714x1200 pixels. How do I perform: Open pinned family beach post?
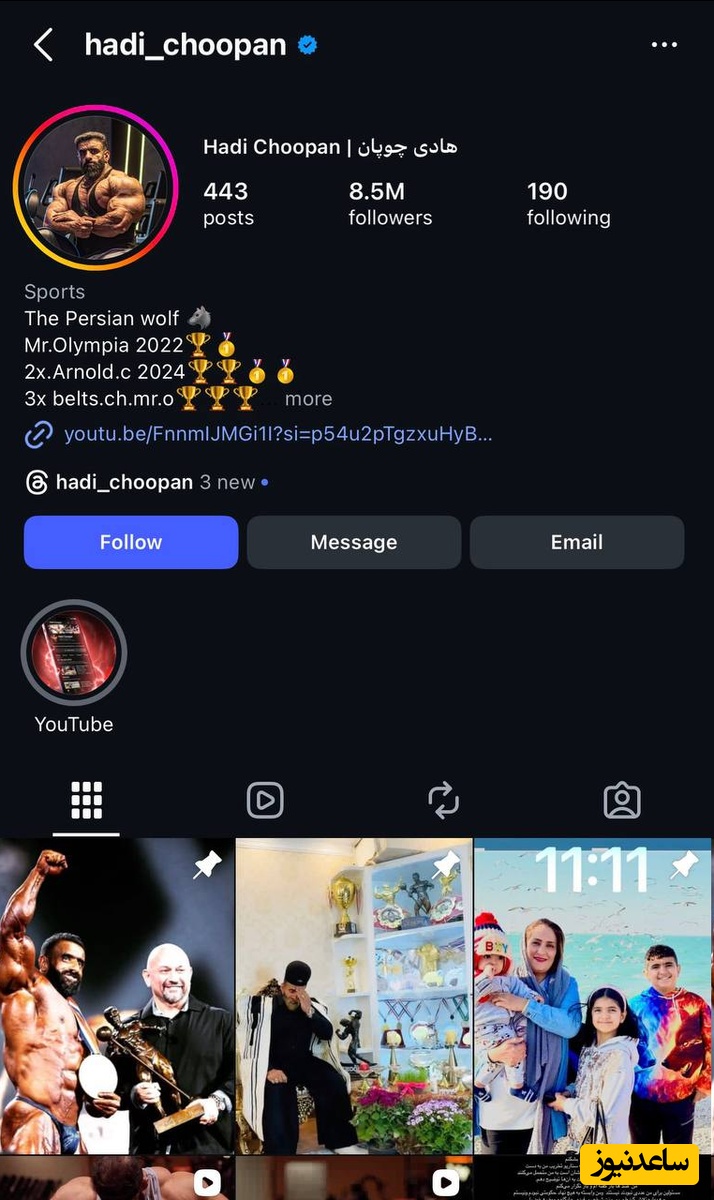coord(592,995)
